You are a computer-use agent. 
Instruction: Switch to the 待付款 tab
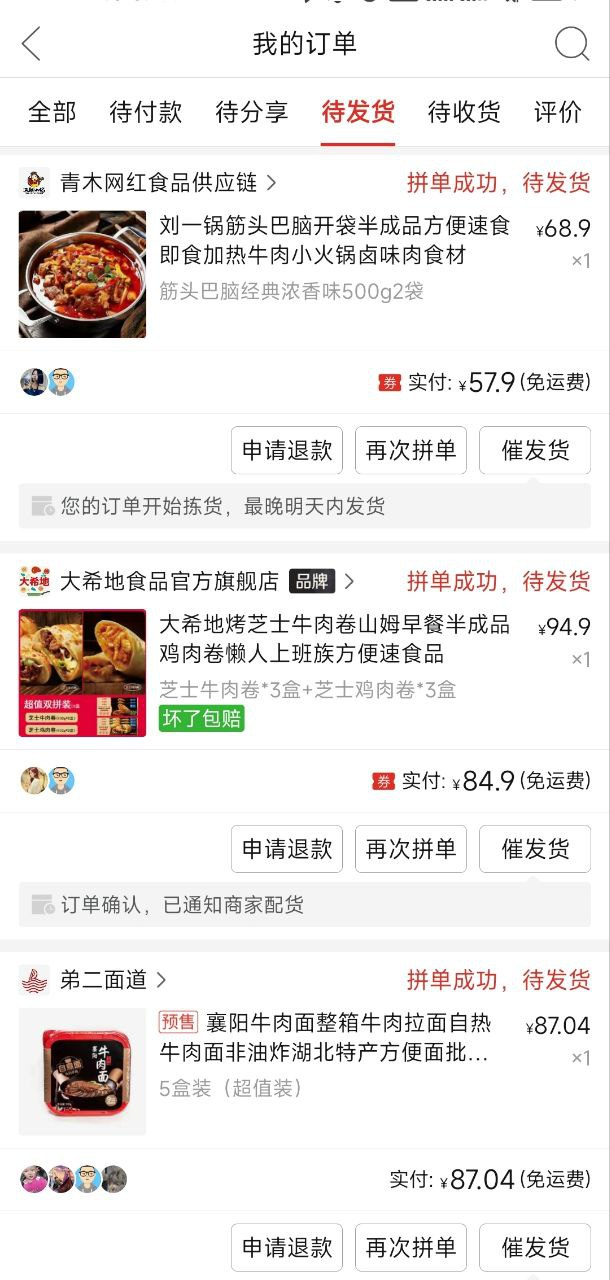pyautogui.click(x=146, y=112)
